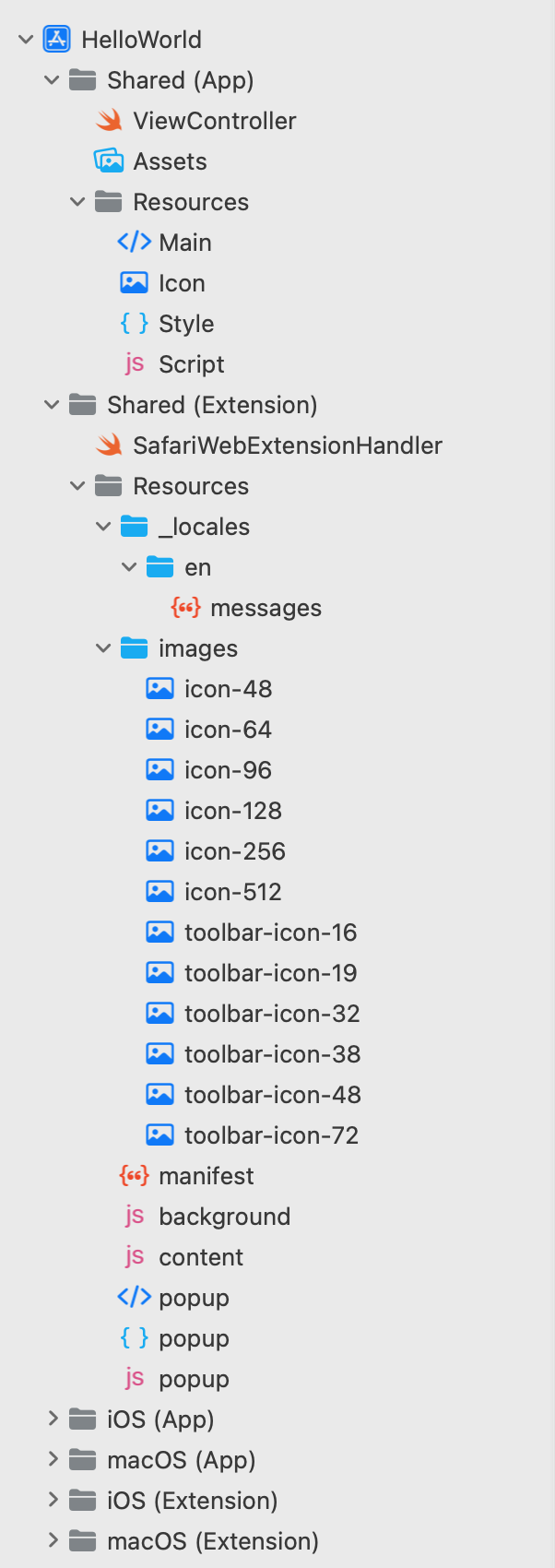
Task: Expand the iOS (Extension) folder
Action: point(53,1501)
